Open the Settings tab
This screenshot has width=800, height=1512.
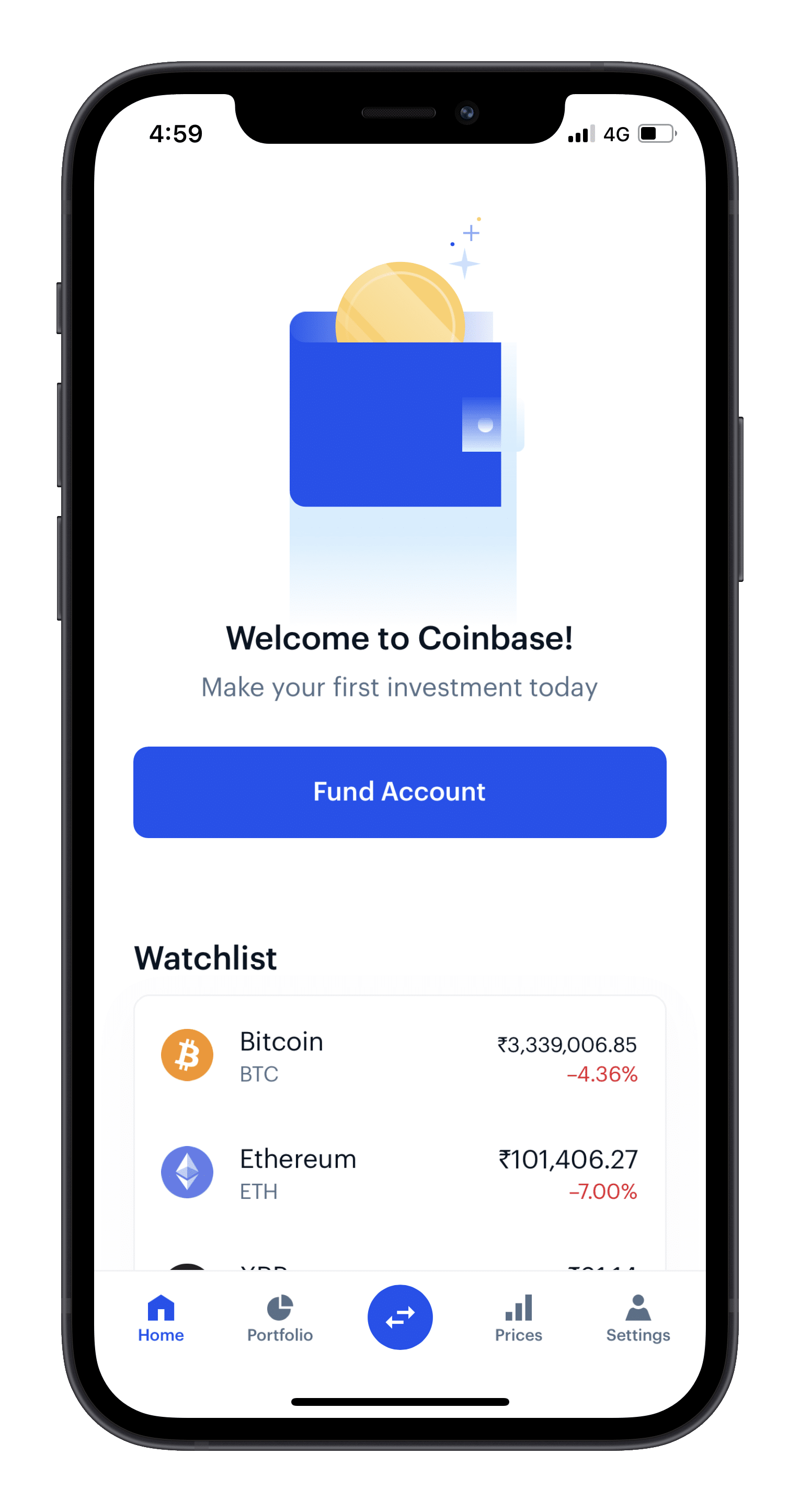click(638, 1319)
